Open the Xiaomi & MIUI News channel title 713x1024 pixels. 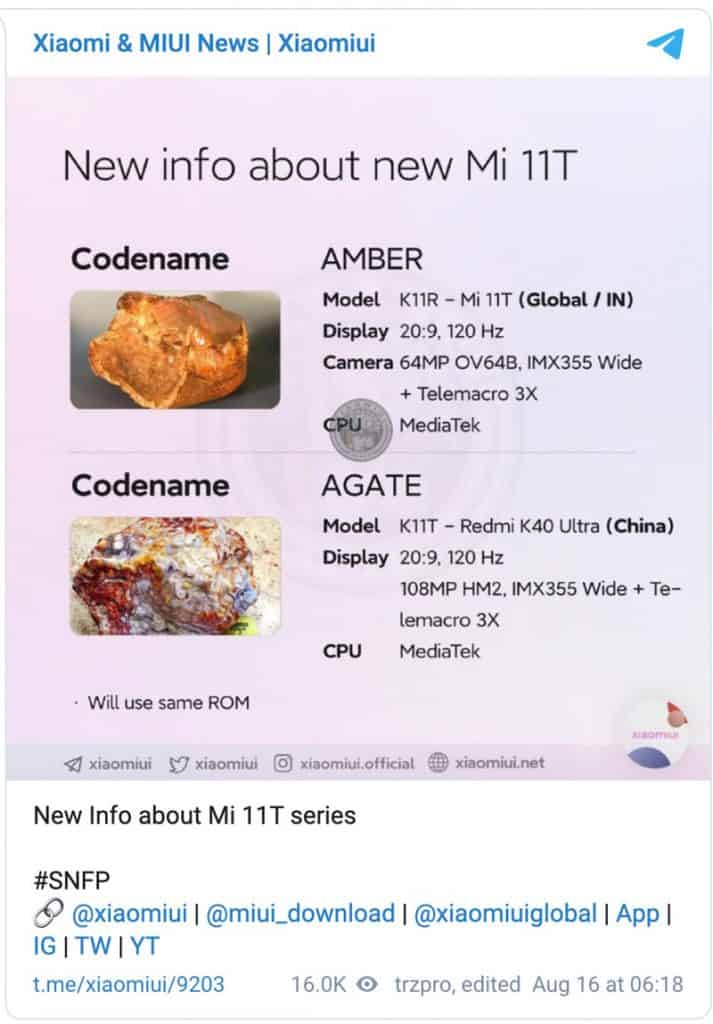click(204, 44)
